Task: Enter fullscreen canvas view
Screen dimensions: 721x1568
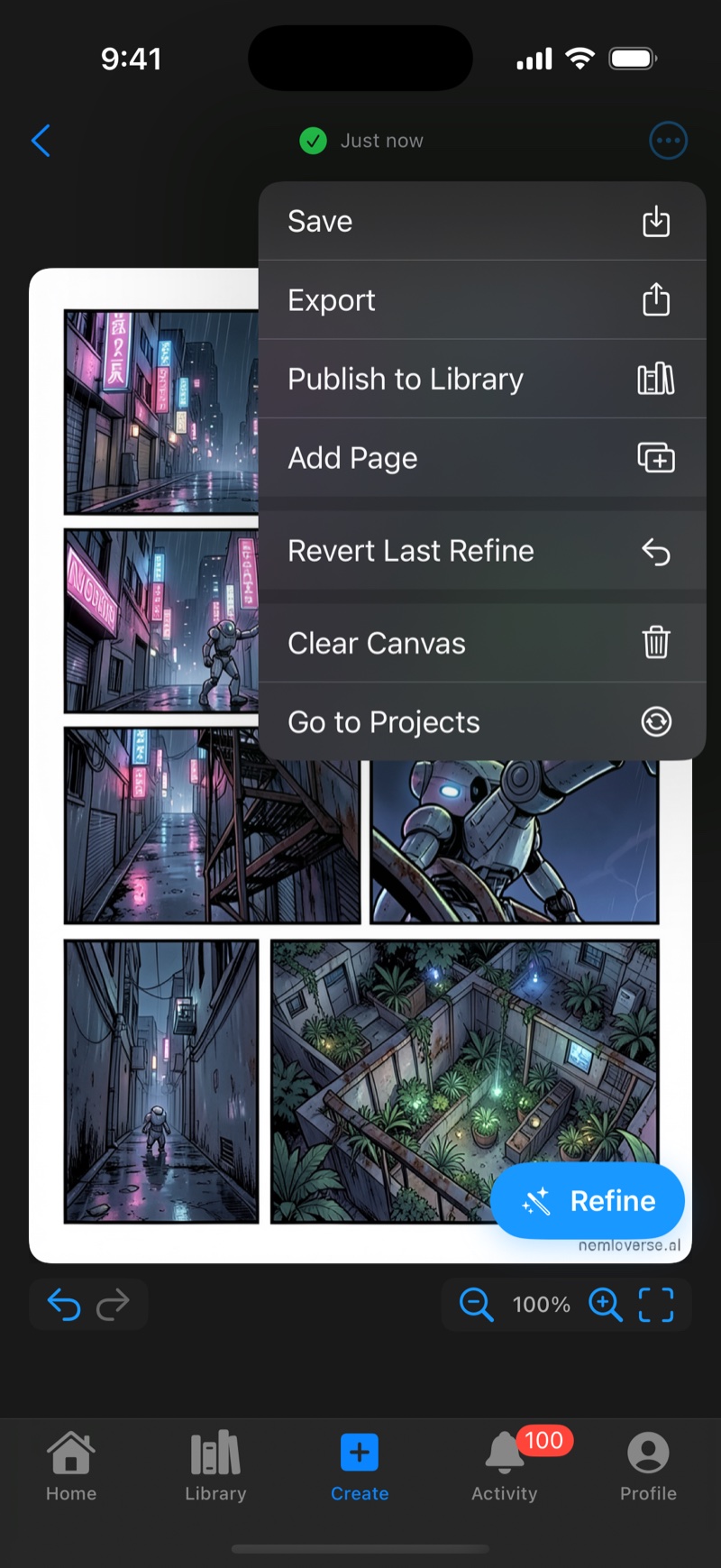Action: pos(656,1304)
